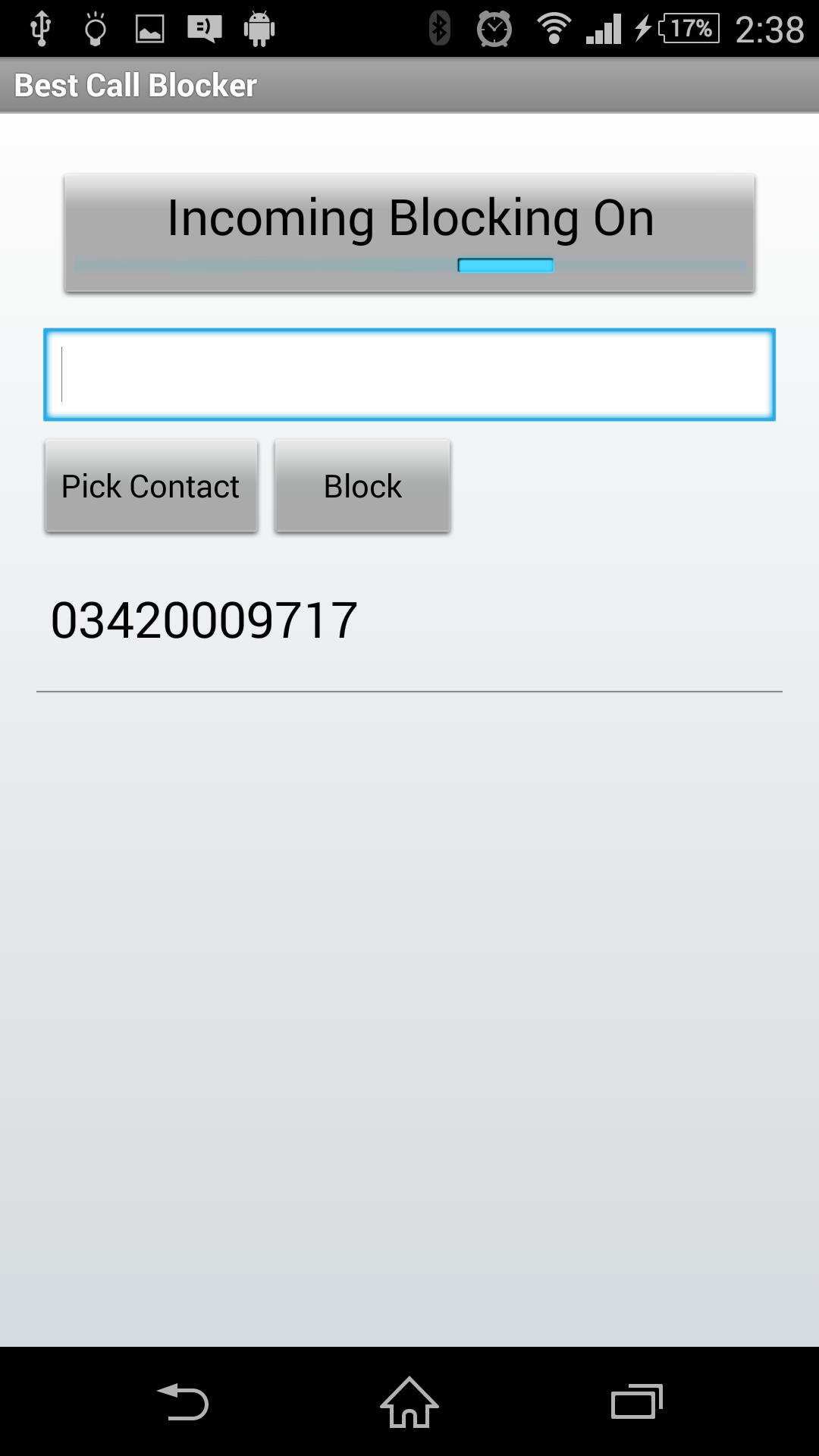
Task: Tap the USB connection icon in status bar
Action: 41,27
